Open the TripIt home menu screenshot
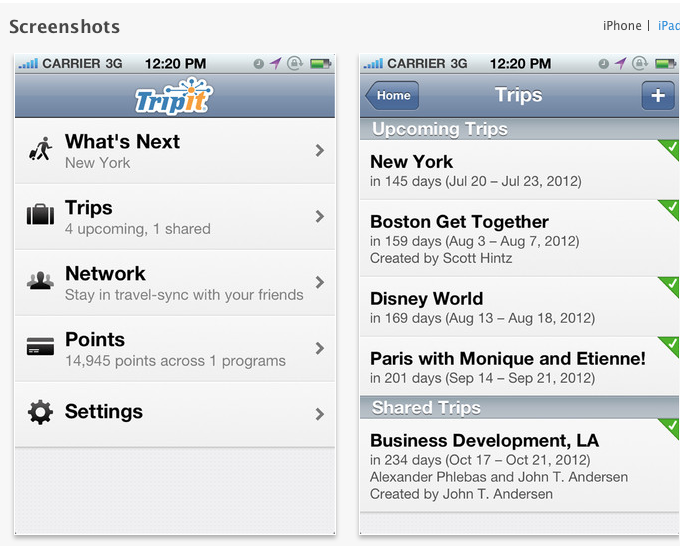The image size is (680, 546). coord(175,294)
